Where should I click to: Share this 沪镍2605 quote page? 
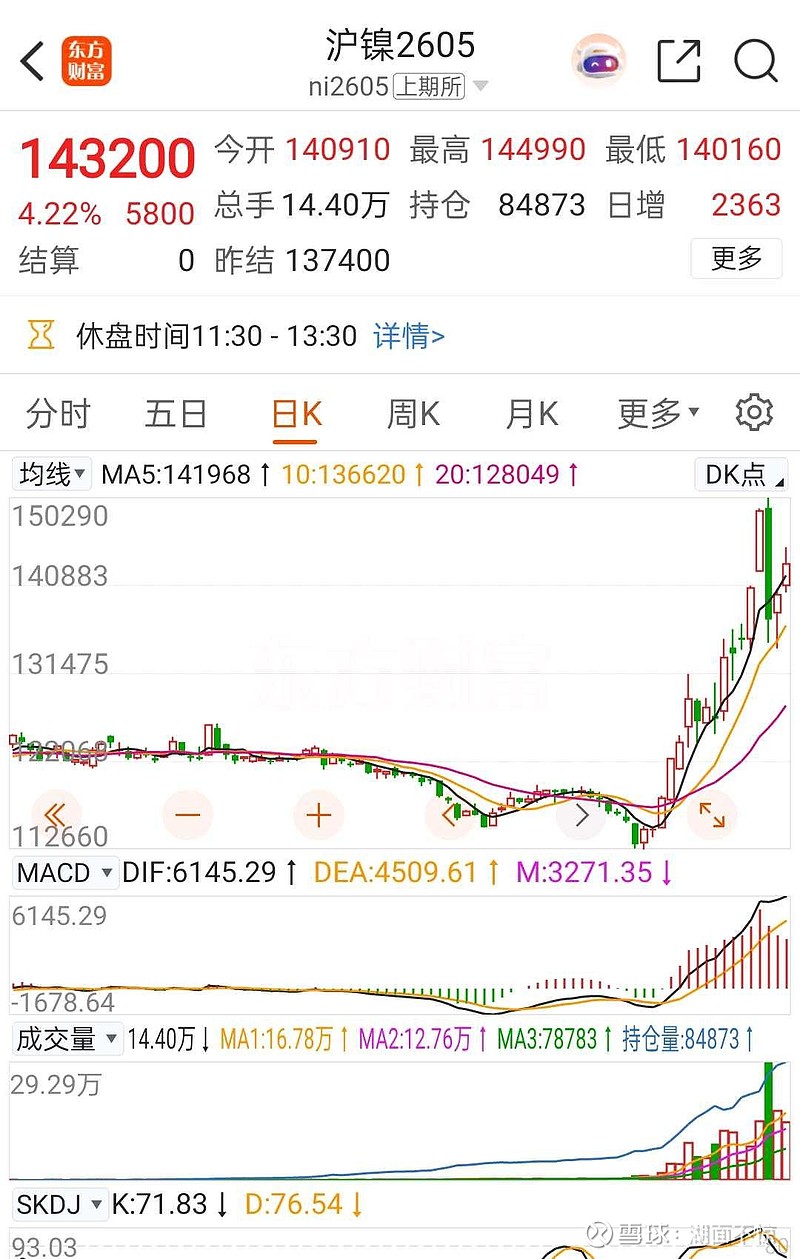678,61
